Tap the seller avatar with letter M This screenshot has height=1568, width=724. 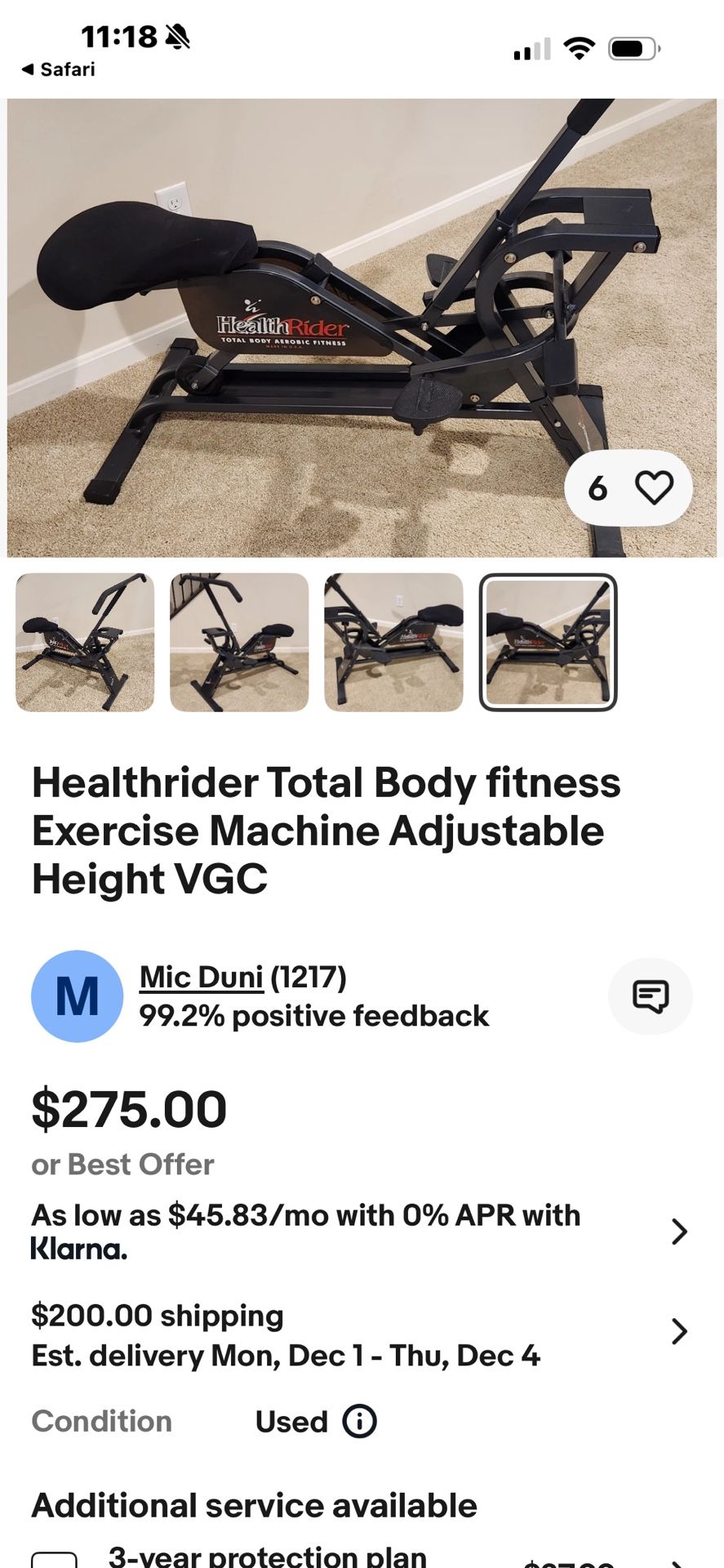click(x=78, y=996)
